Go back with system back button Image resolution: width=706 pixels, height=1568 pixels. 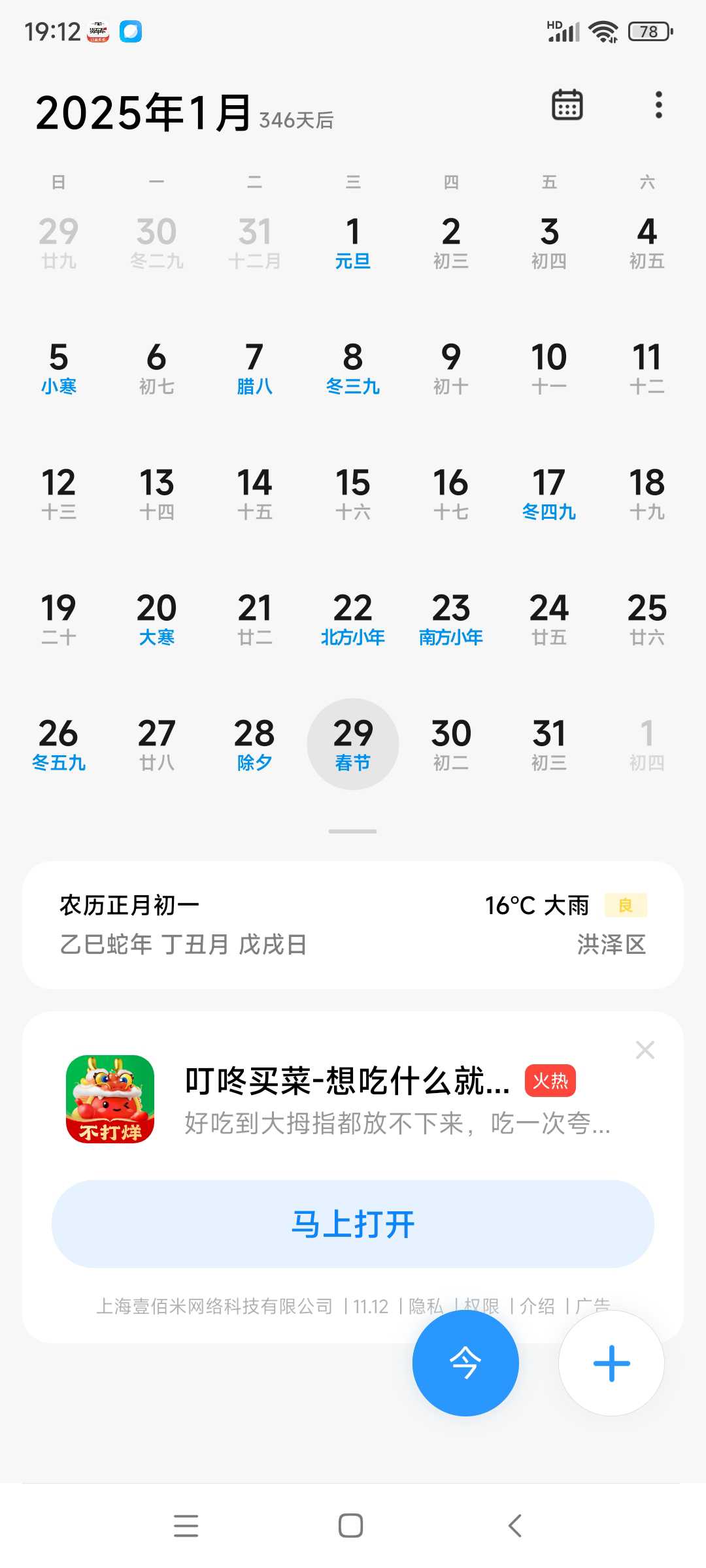click(x=515, y=1526)
